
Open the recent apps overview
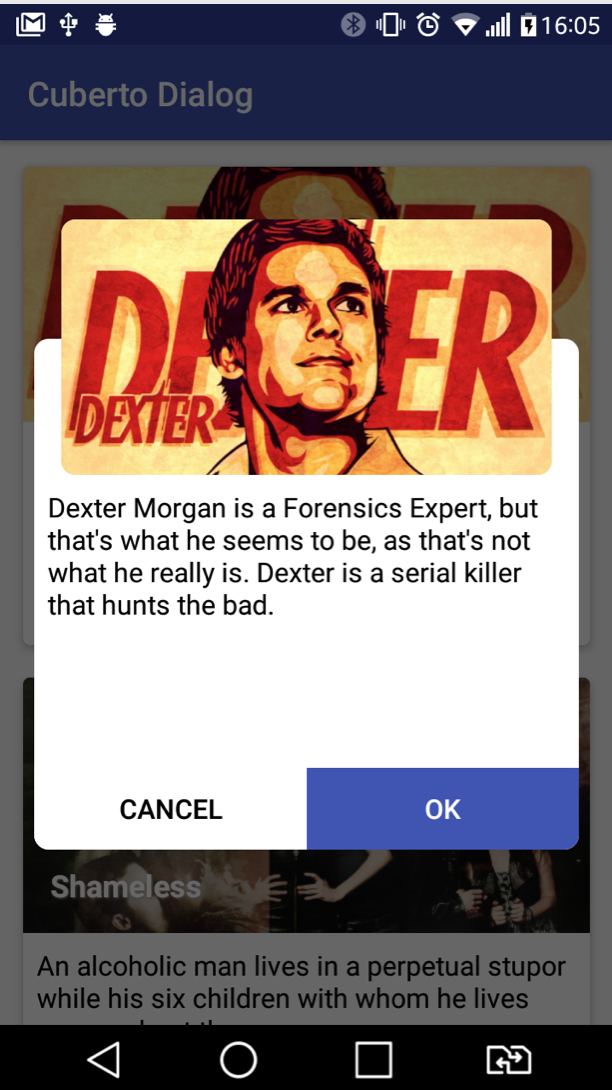pos(374,1058)
